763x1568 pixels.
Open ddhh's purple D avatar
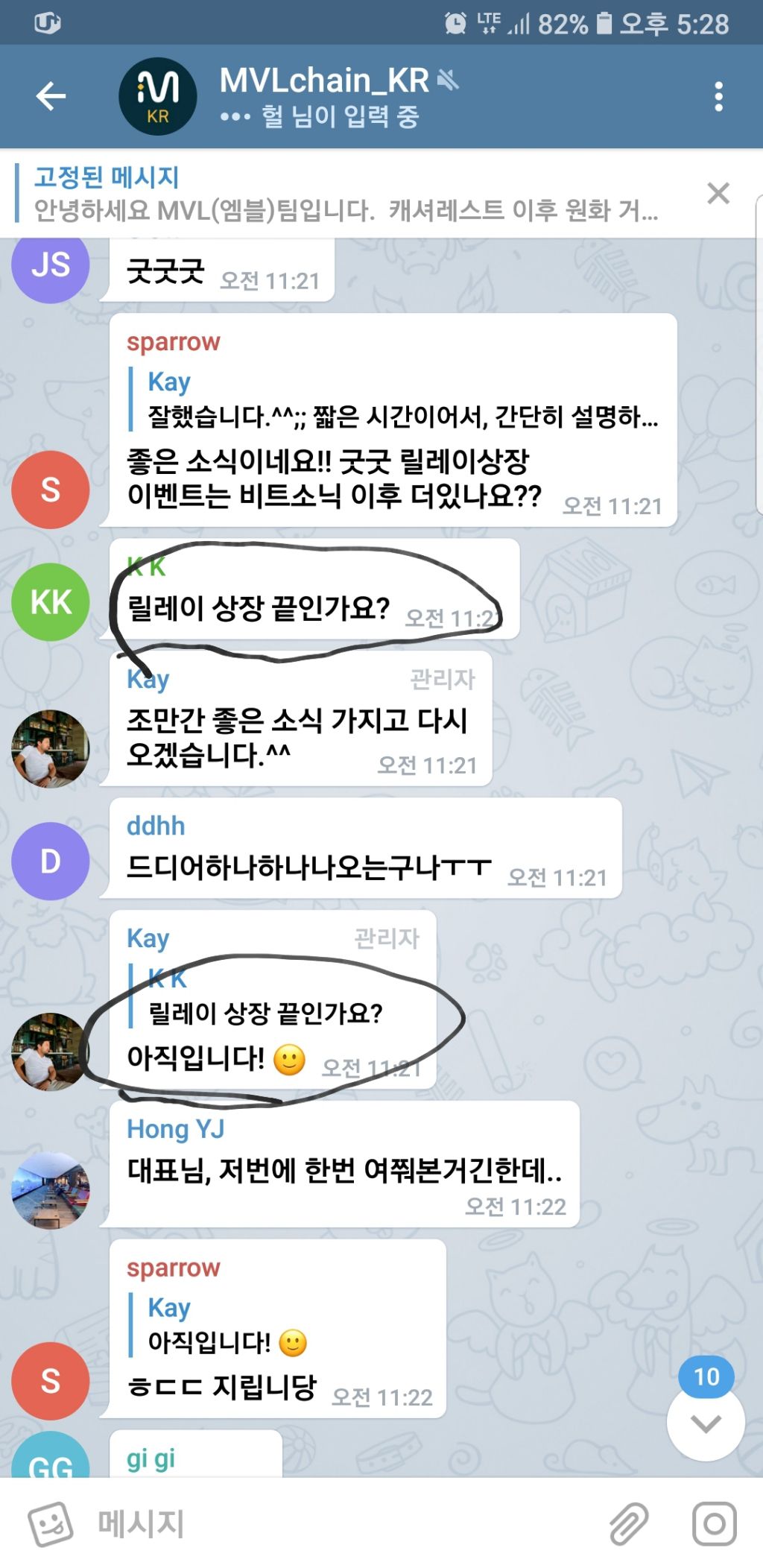51,861
